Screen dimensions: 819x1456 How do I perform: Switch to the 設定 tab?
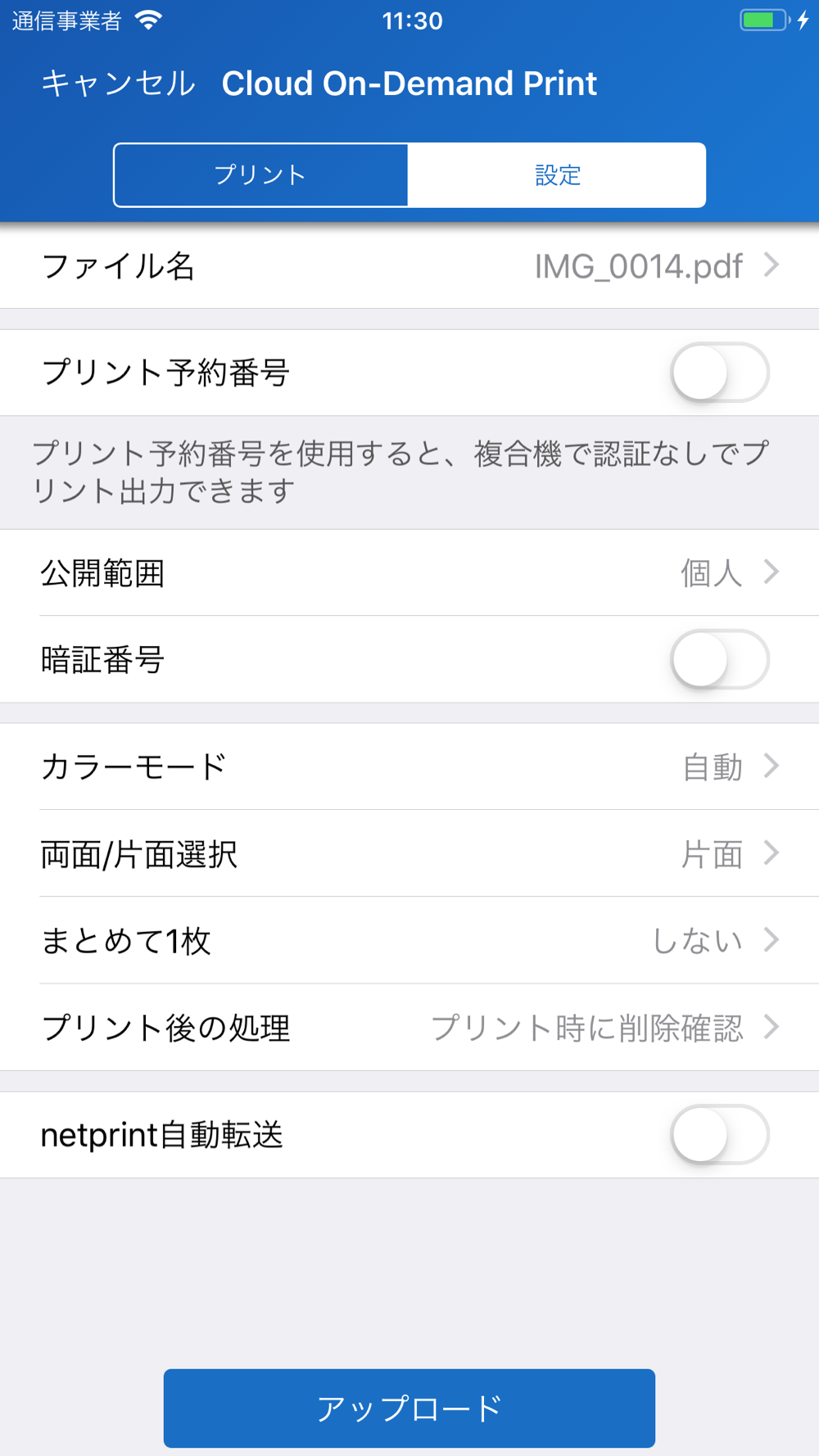(x=557, y=175)
